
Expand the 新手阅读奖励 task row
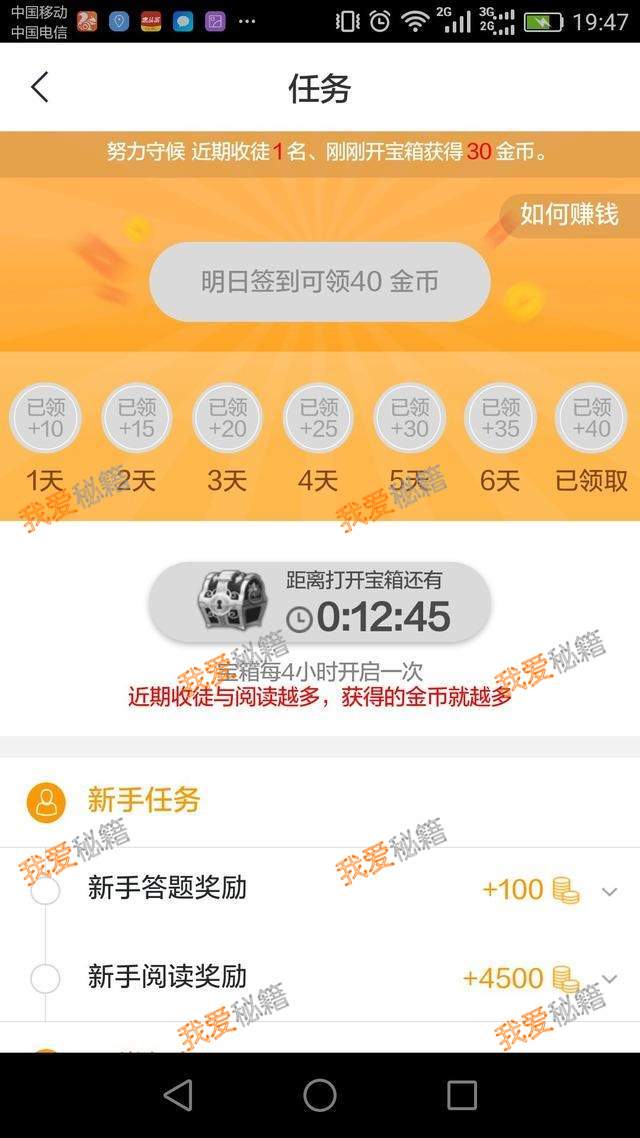click(x=609, y=978)
